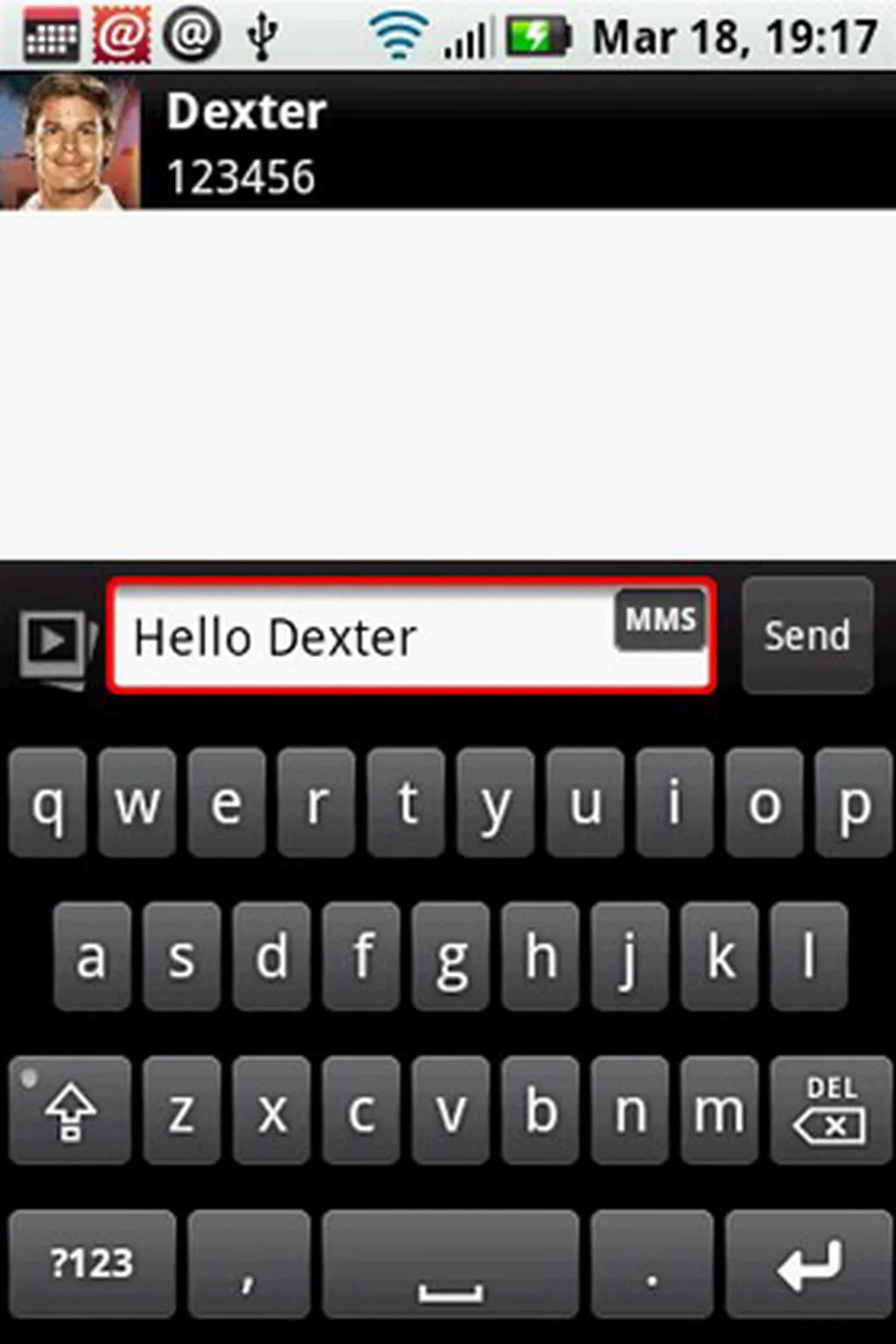Hit the return key on keyboard
The image size is (896, 1344).
pyautogui.click(x=808, y=1263)
